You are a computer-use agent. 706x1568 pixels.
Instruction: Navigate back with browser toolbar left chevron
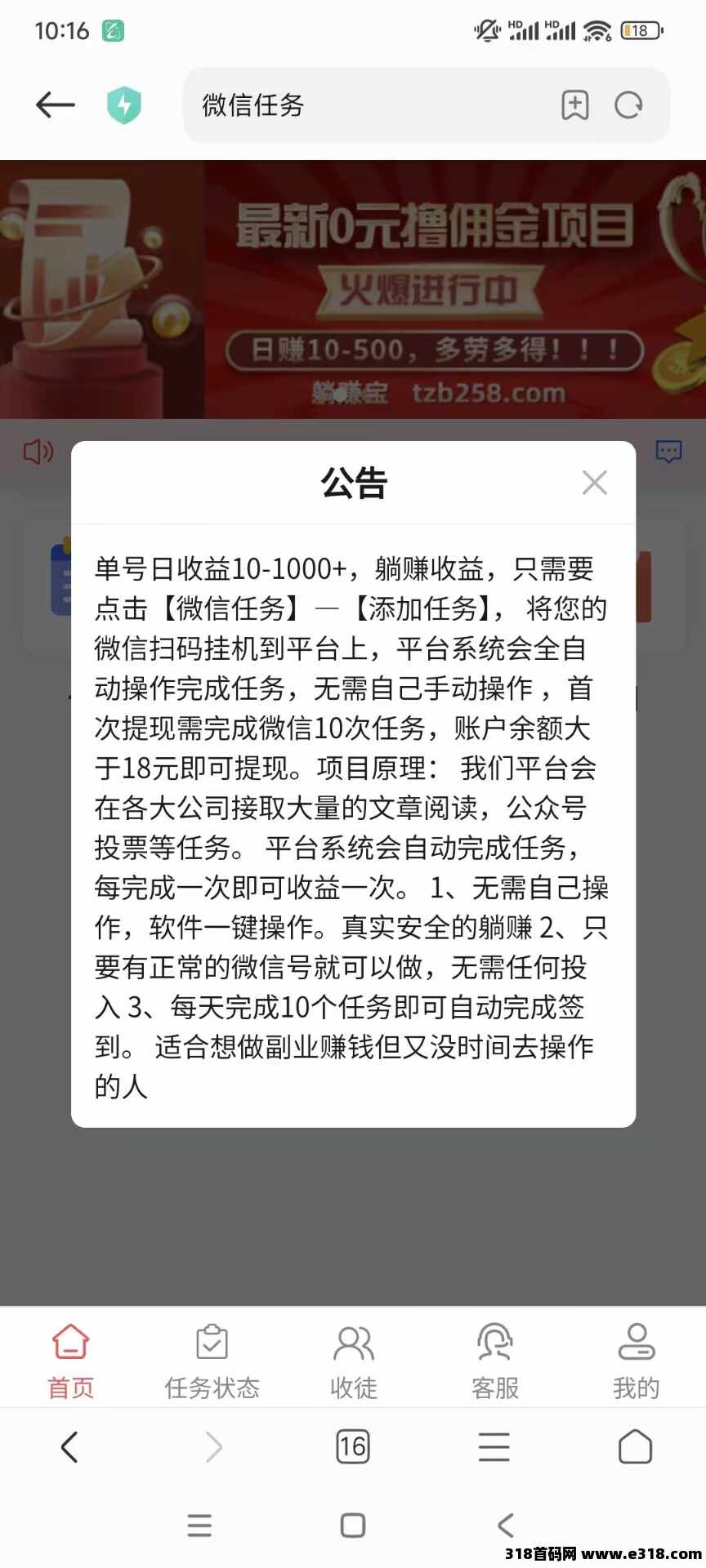pos(70,1446)
